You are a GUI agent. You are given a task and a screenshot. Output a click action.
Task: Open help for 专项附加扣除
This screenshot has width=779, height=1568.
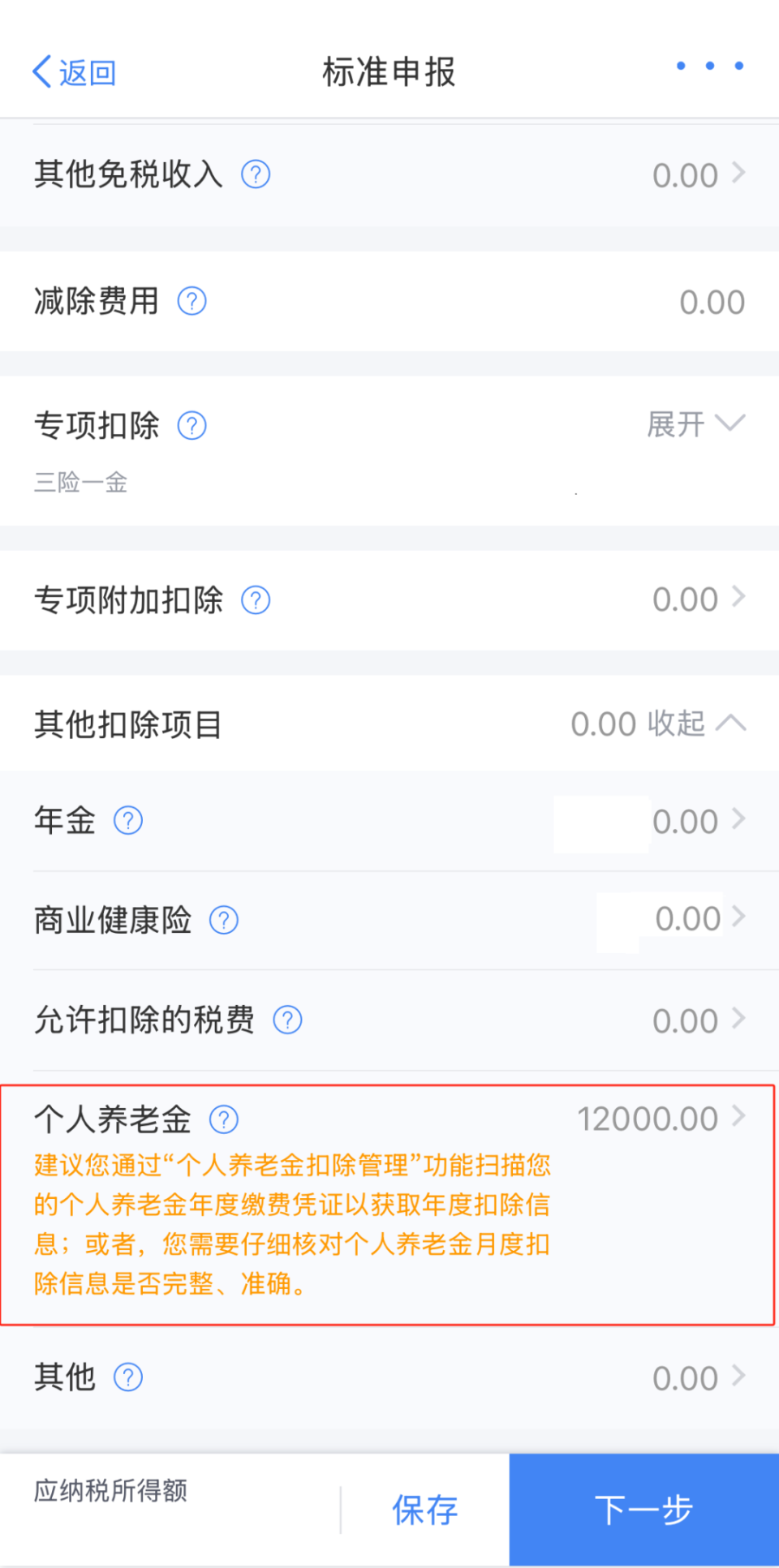[x=256, y=600]
